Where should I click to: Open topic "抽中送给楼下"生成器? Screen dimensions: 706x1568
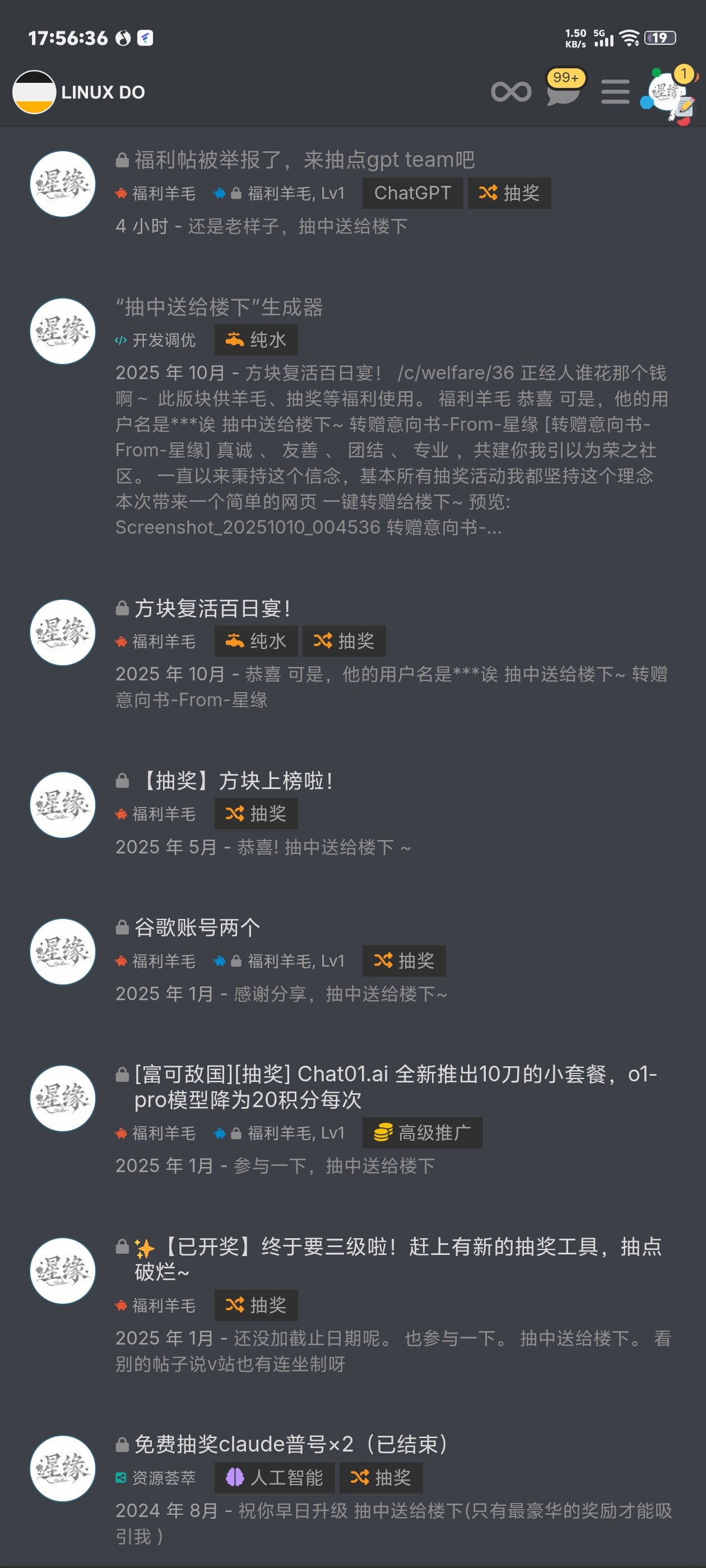[x=219, y=307]
